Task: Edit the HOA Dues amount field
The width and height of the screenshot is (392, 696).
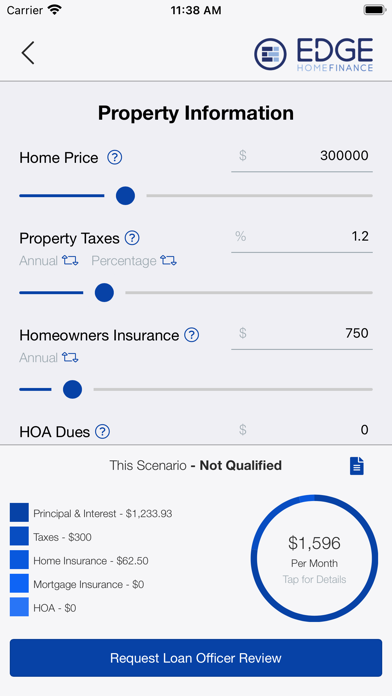Action: (x=302, y=430)
